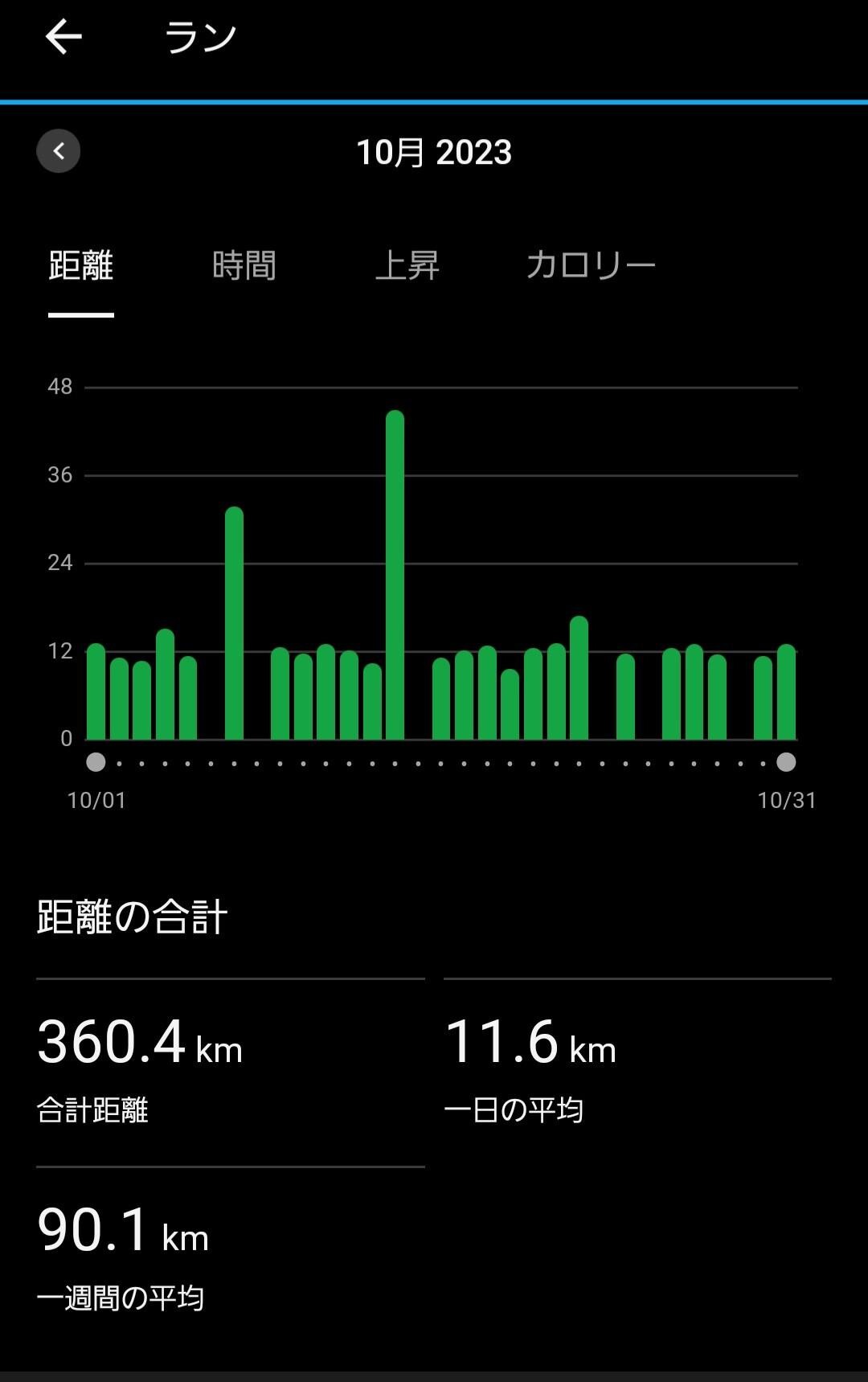Screen dimensions: 868x1382
Task: Tap the 合計距離 value 360.4 km
Action: coord(141,1045)
